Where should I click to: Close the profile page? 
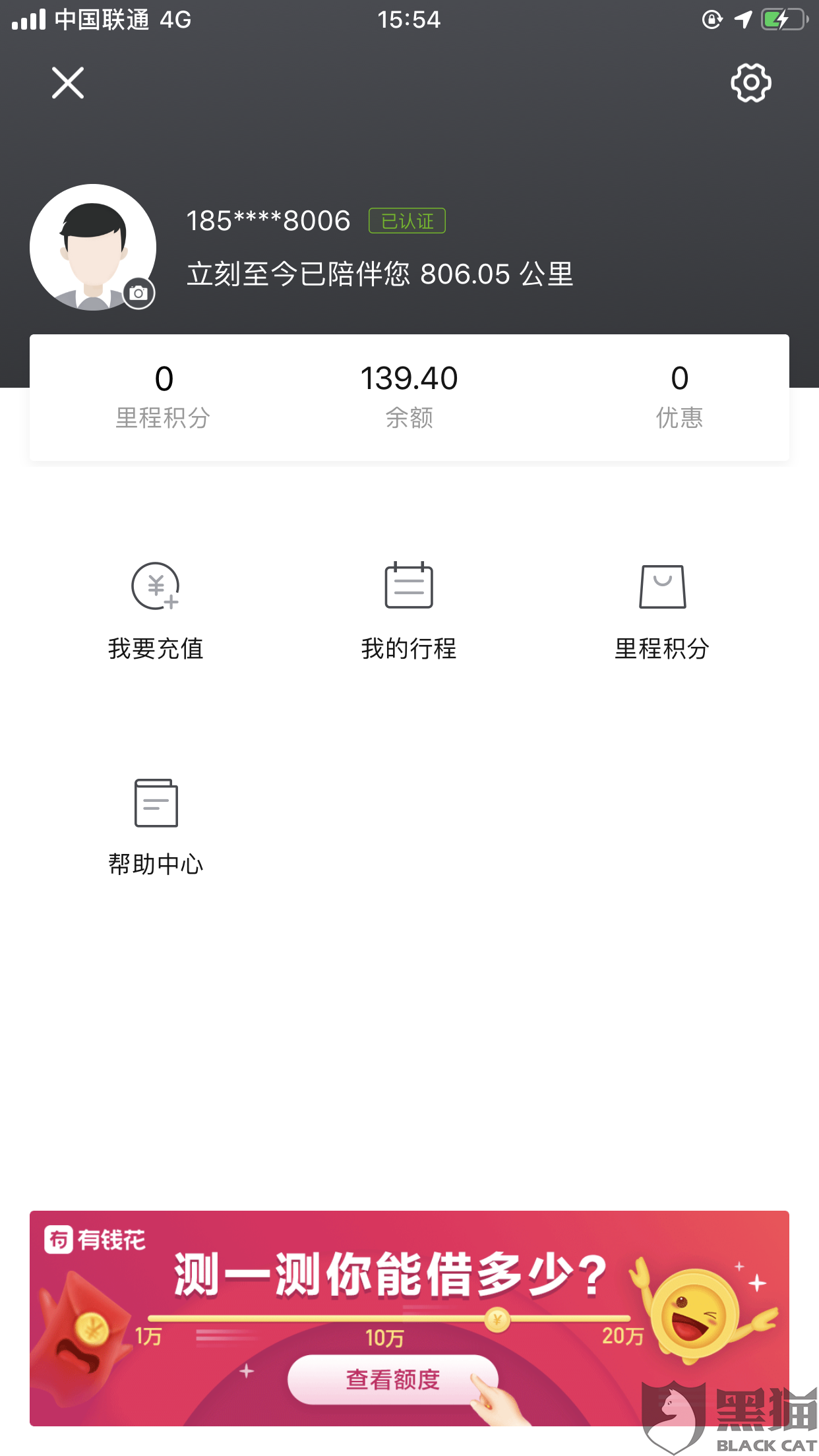pos(68,83)
